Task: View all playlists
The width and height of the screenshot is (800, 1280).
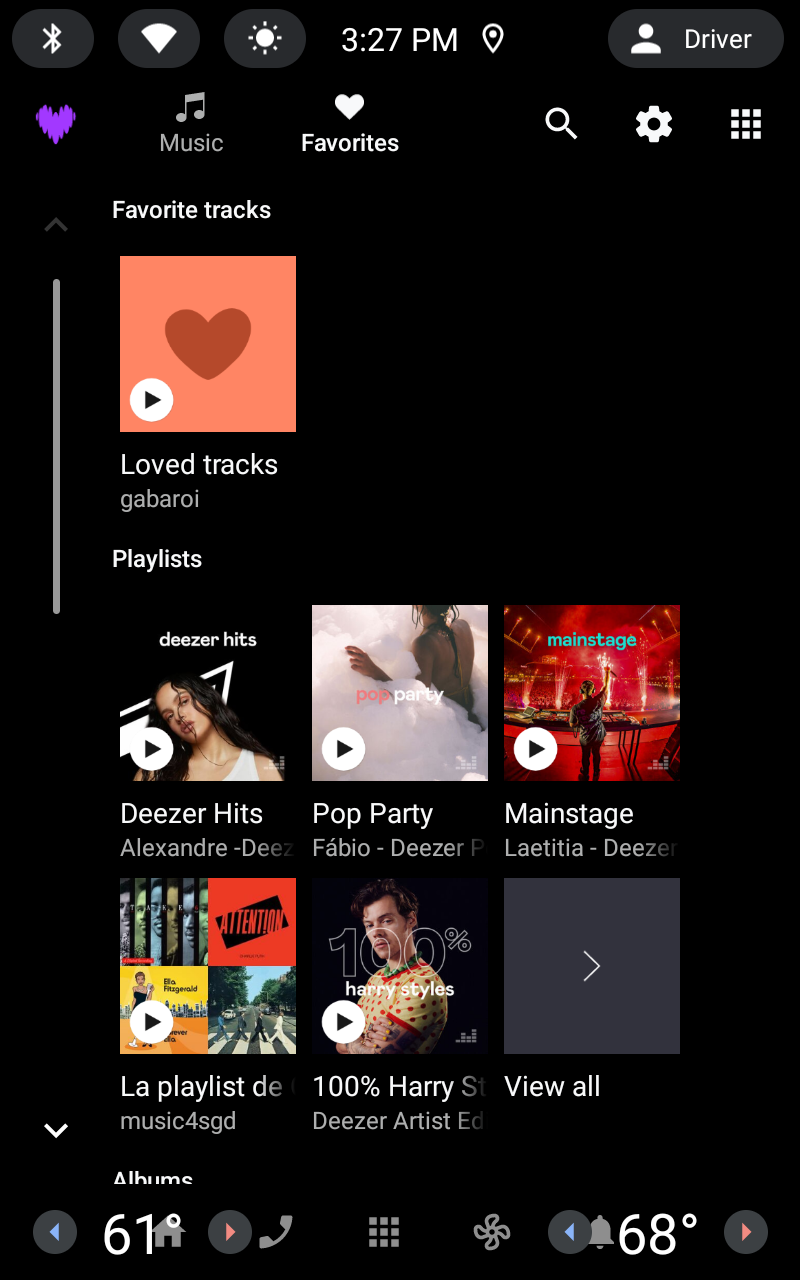Action: [x=592, y=966]
